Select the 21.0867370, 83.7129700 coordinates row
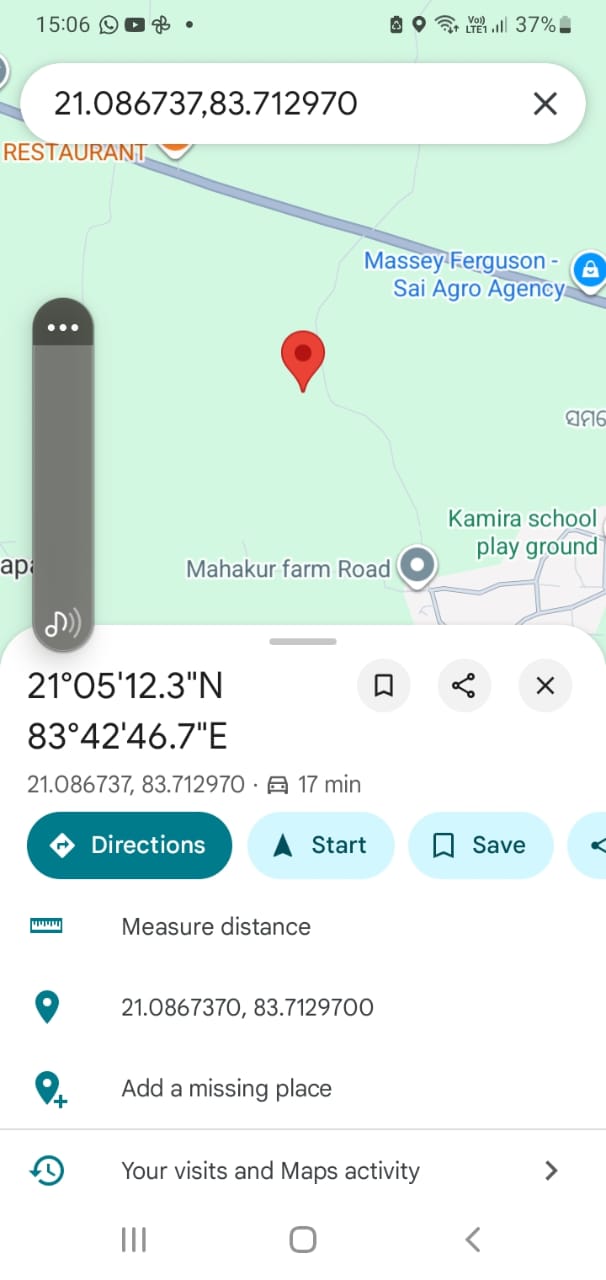This screenshot has height=1280, width=606. coord(247,1007)
